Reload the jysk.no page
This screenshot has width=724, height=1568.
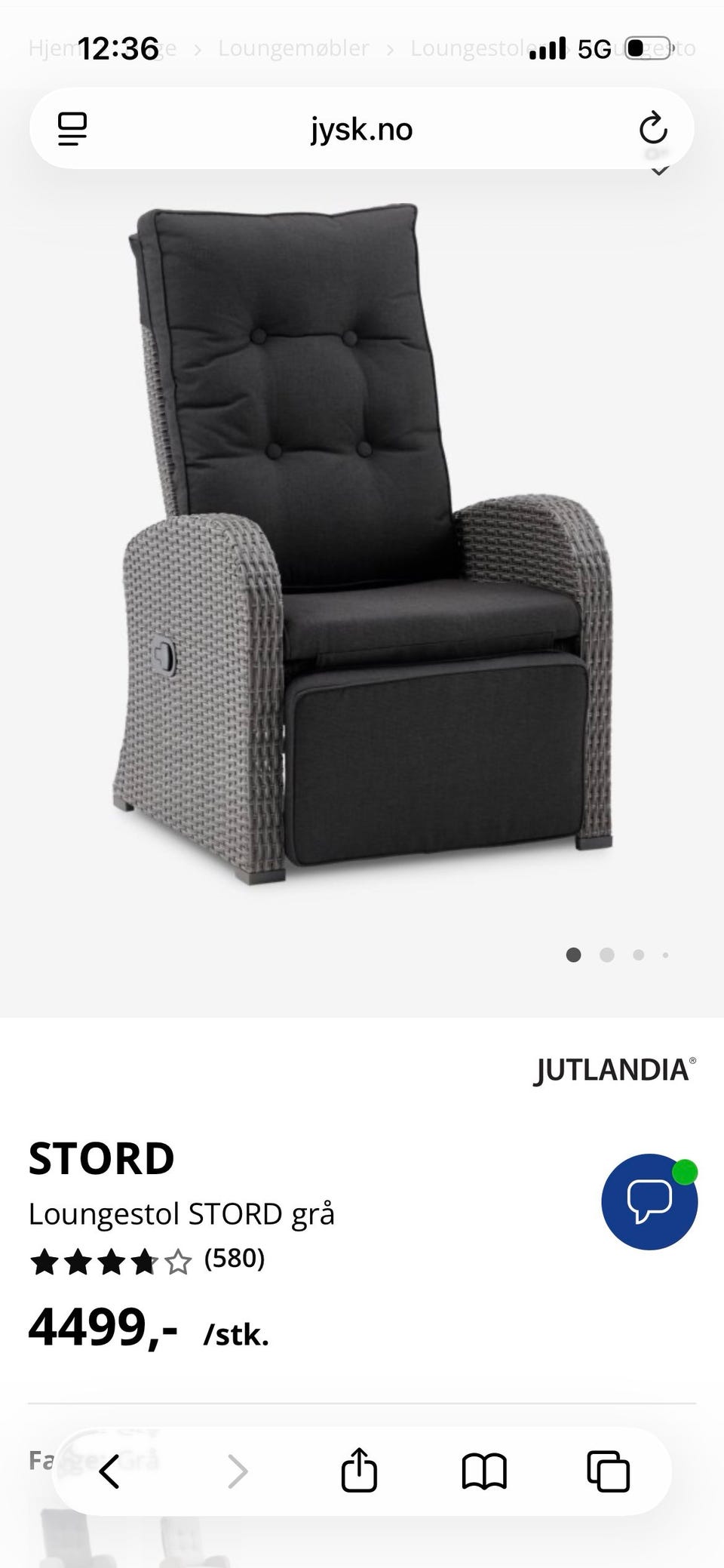(x=653, y=129)
